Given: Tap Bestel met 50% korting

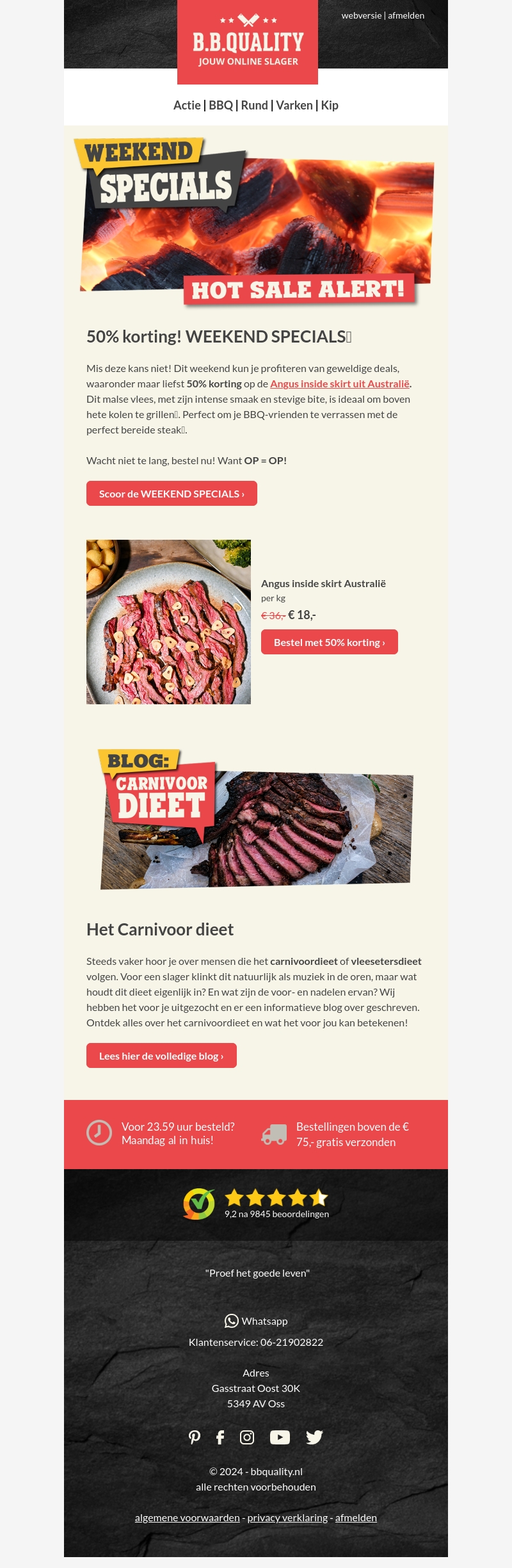Looking at the screenshot, I should point(329,642).
